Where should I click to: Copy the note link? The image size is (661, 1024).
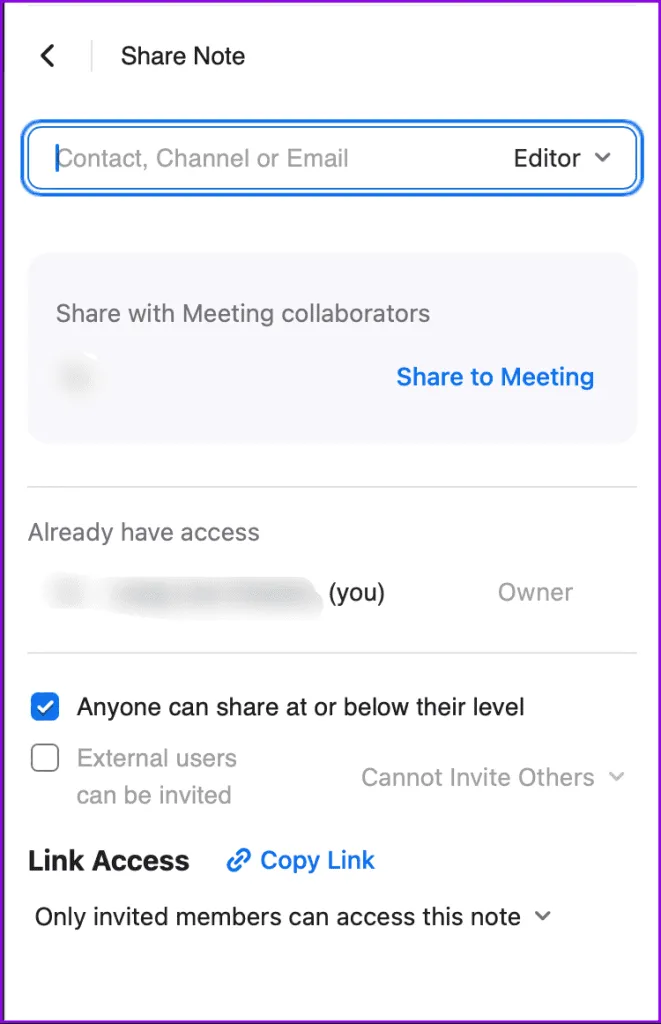click(x=301, y=860)
